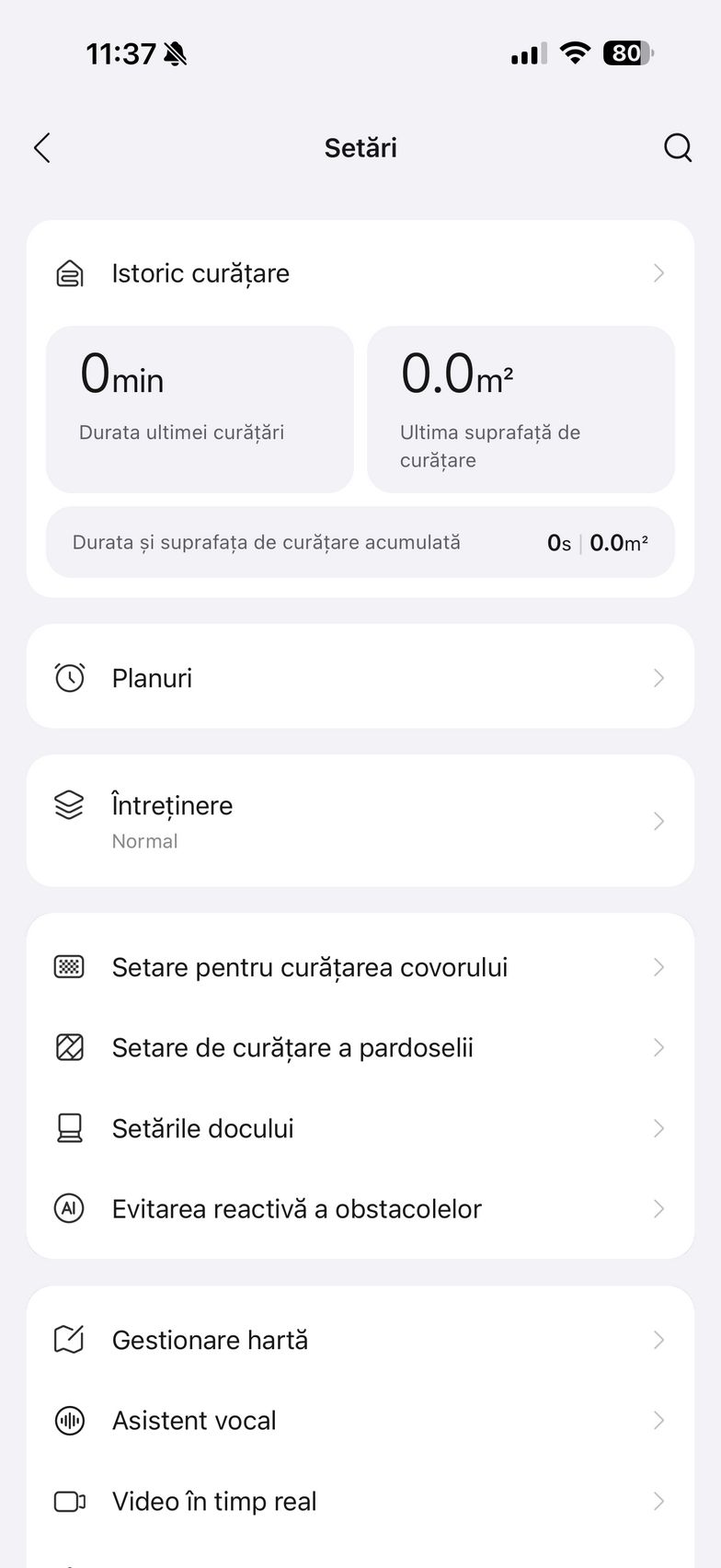Open Setare pentru curățarea covorului
This screenshot has width=721, height=1568.
(360, 967)
